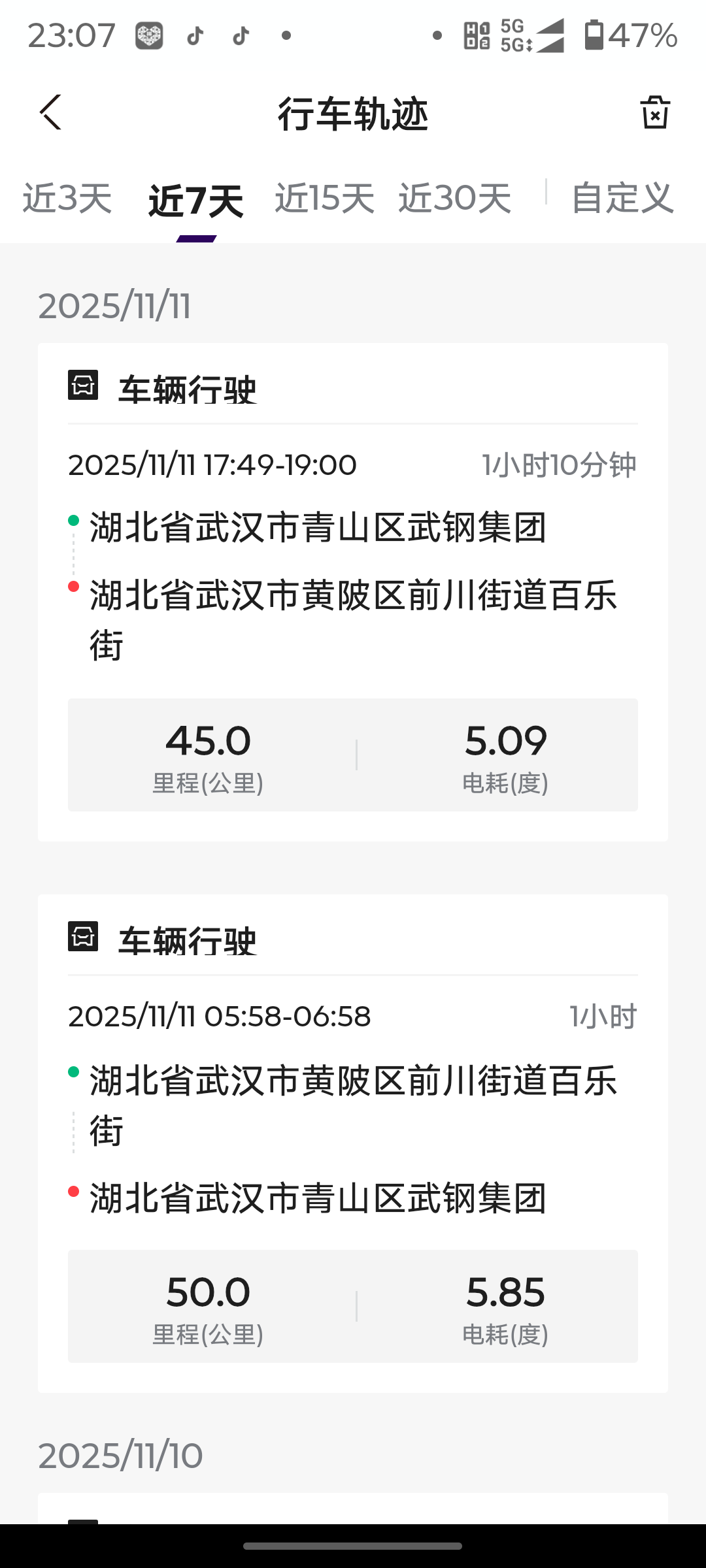
Task: Tap the delete trash icon
Action: pos(654,112)
